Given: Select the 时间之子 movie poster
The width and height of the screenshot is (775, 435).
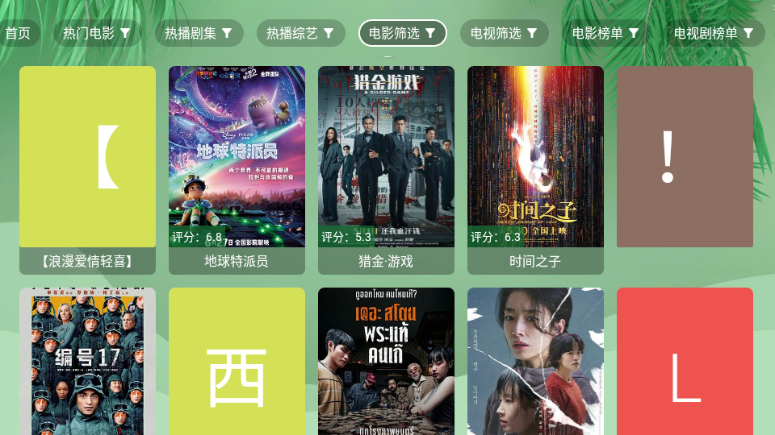Looking at the screenshot, I should (535, 170).
